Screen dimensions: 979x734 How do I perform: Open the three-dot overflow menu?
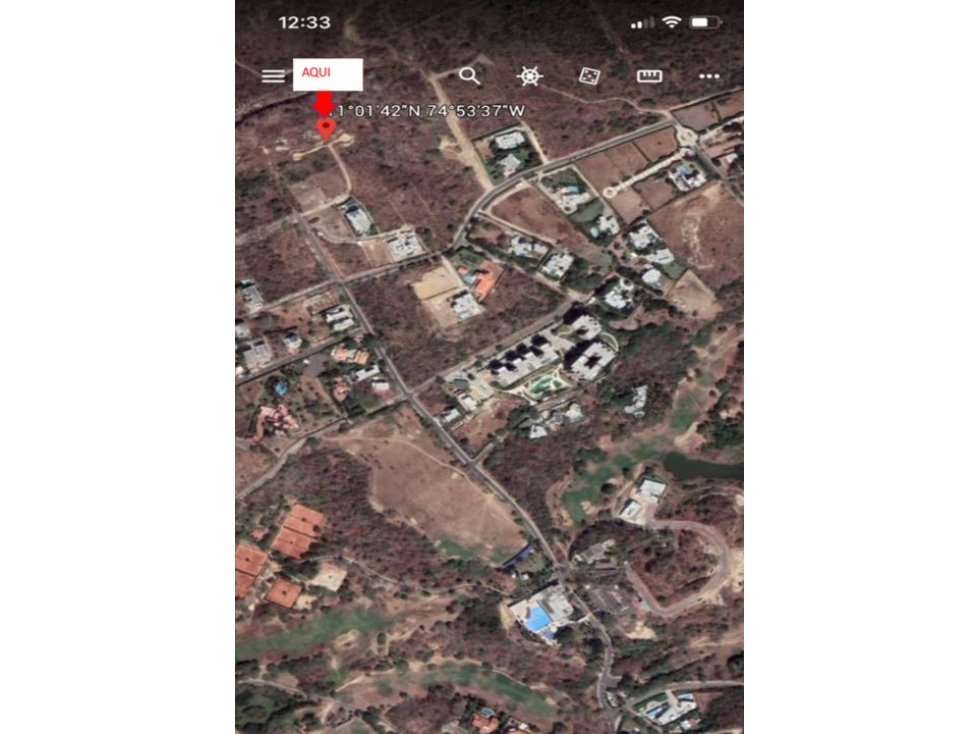tap(709, 76)
